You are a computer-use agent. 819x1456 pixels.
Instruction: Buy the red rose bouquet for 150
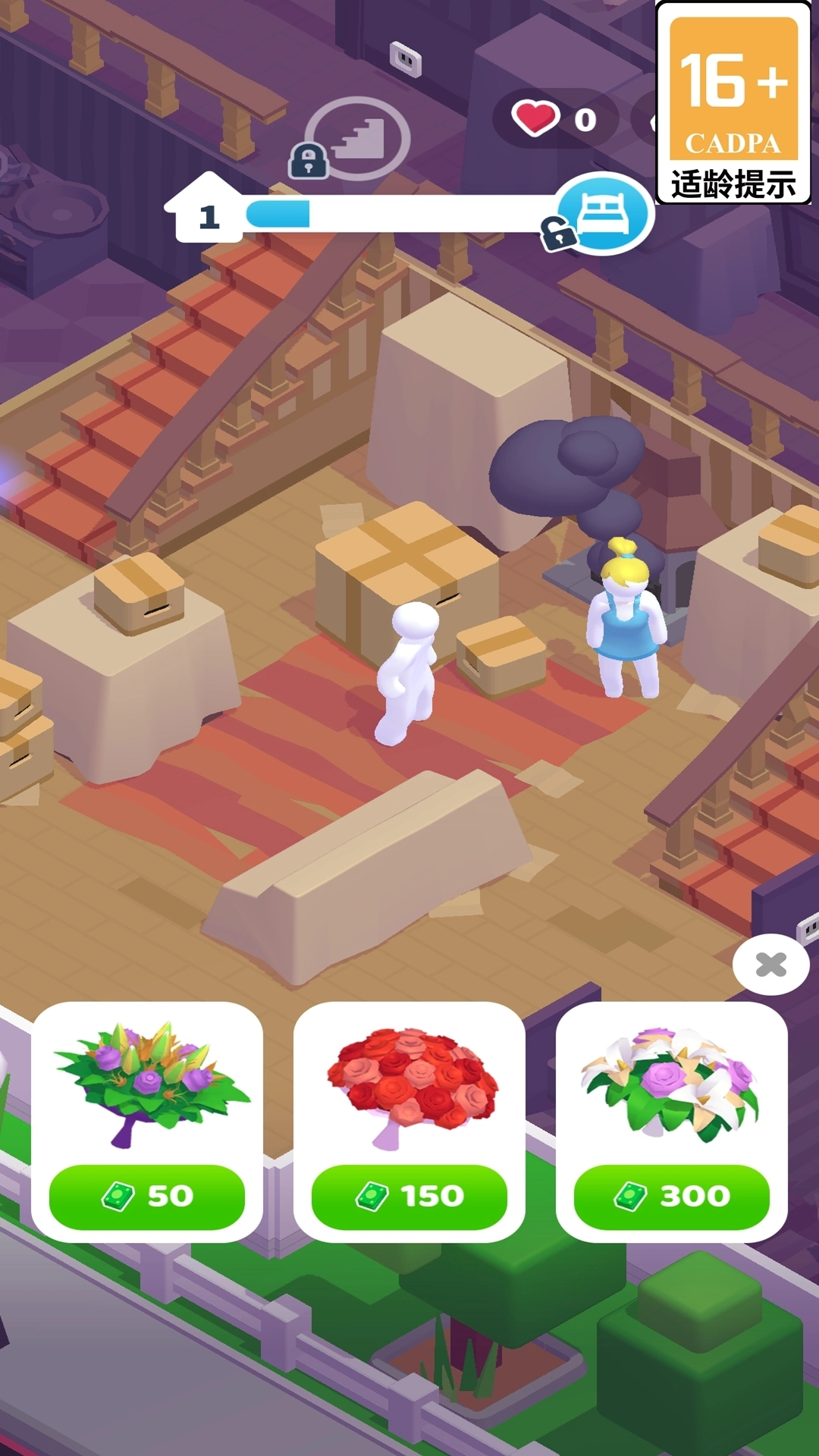pos(409,1196)
